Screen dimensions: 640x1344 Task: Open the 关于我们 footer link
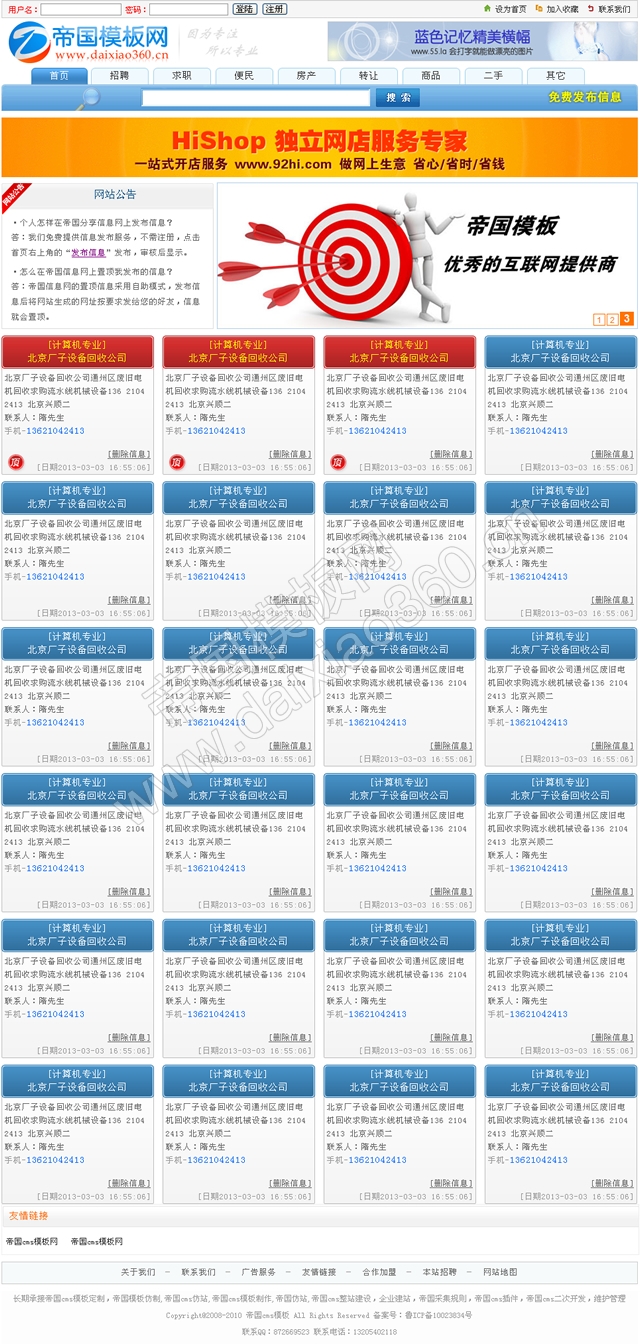(x=138, y=1272)
